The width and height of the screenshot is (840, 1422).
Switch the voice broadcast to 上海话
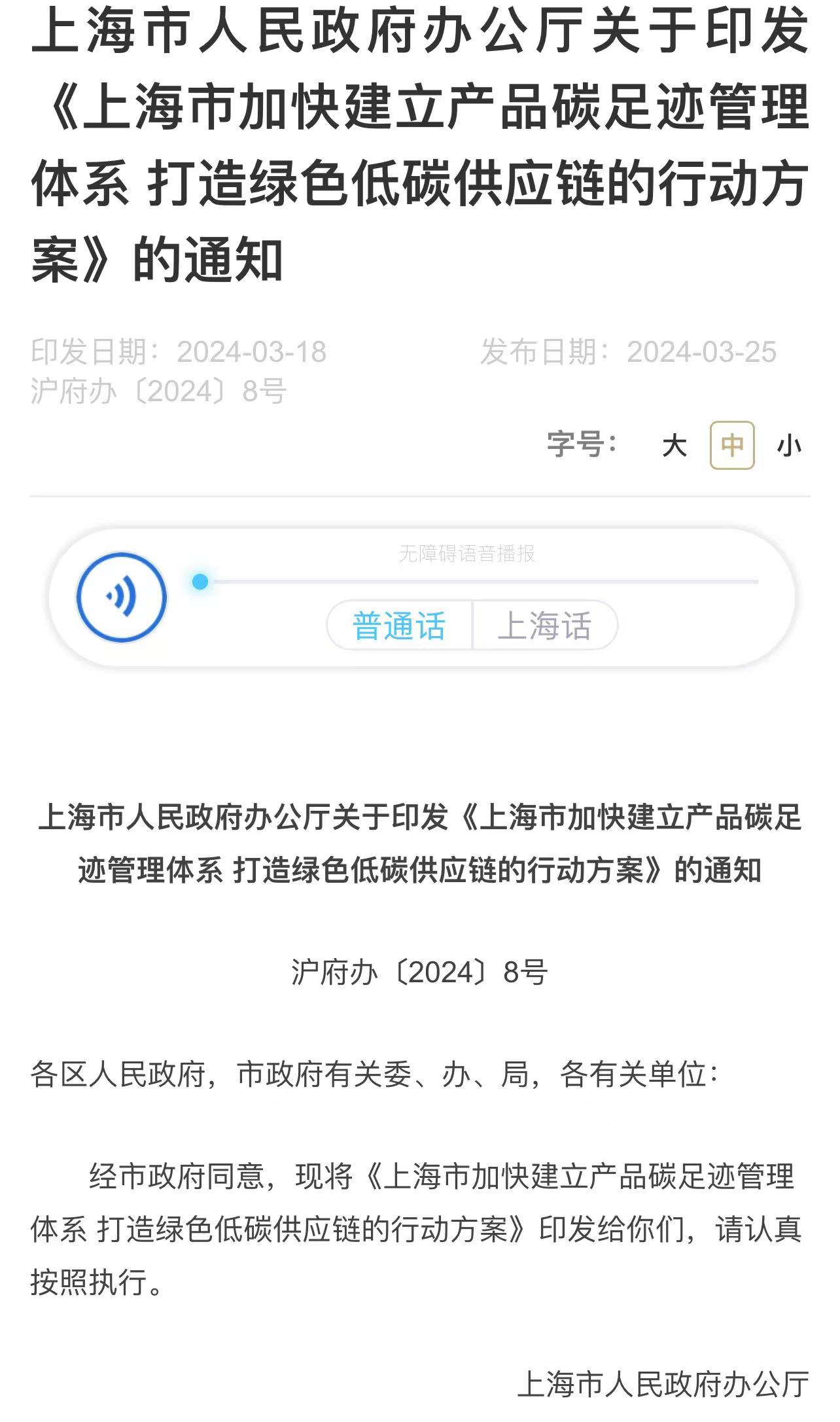point(544,626)
